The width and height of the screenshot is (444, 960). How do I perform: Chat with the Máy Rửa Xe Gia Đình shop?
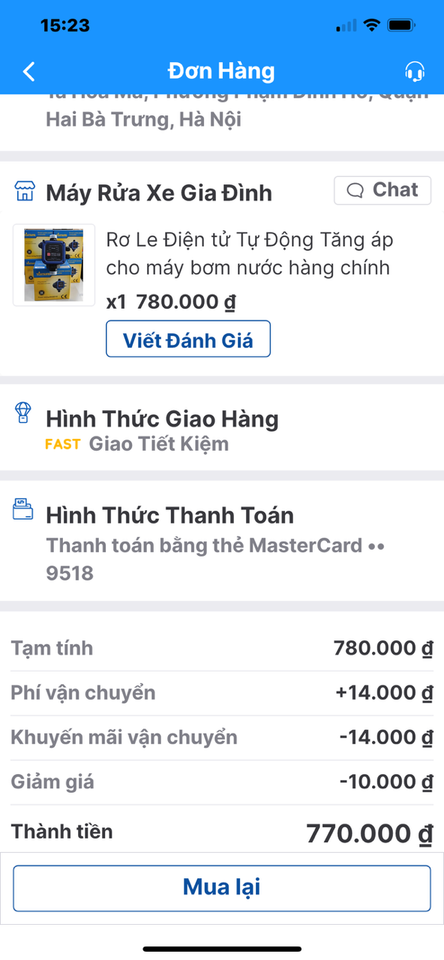[x=382, y=190]
